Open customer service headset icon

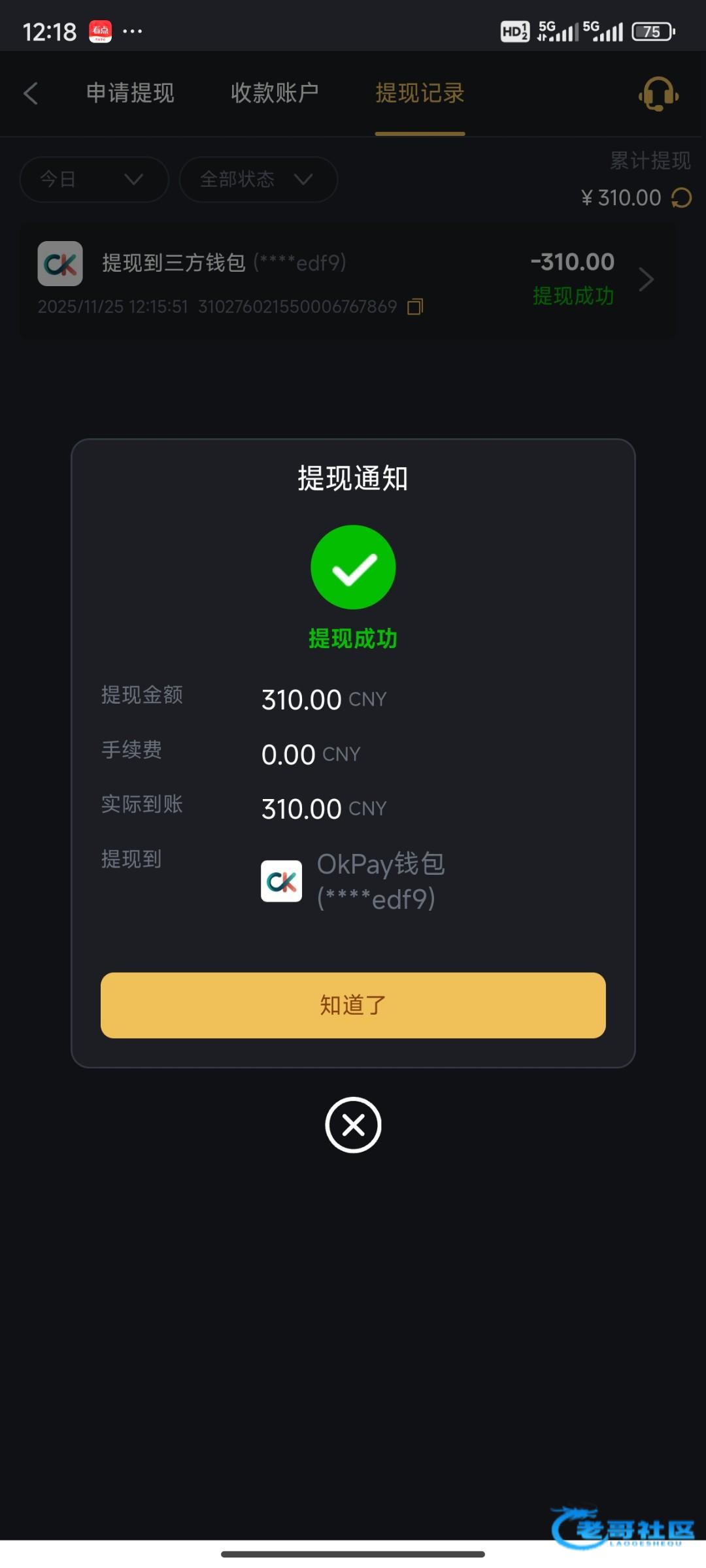point(658,94)
